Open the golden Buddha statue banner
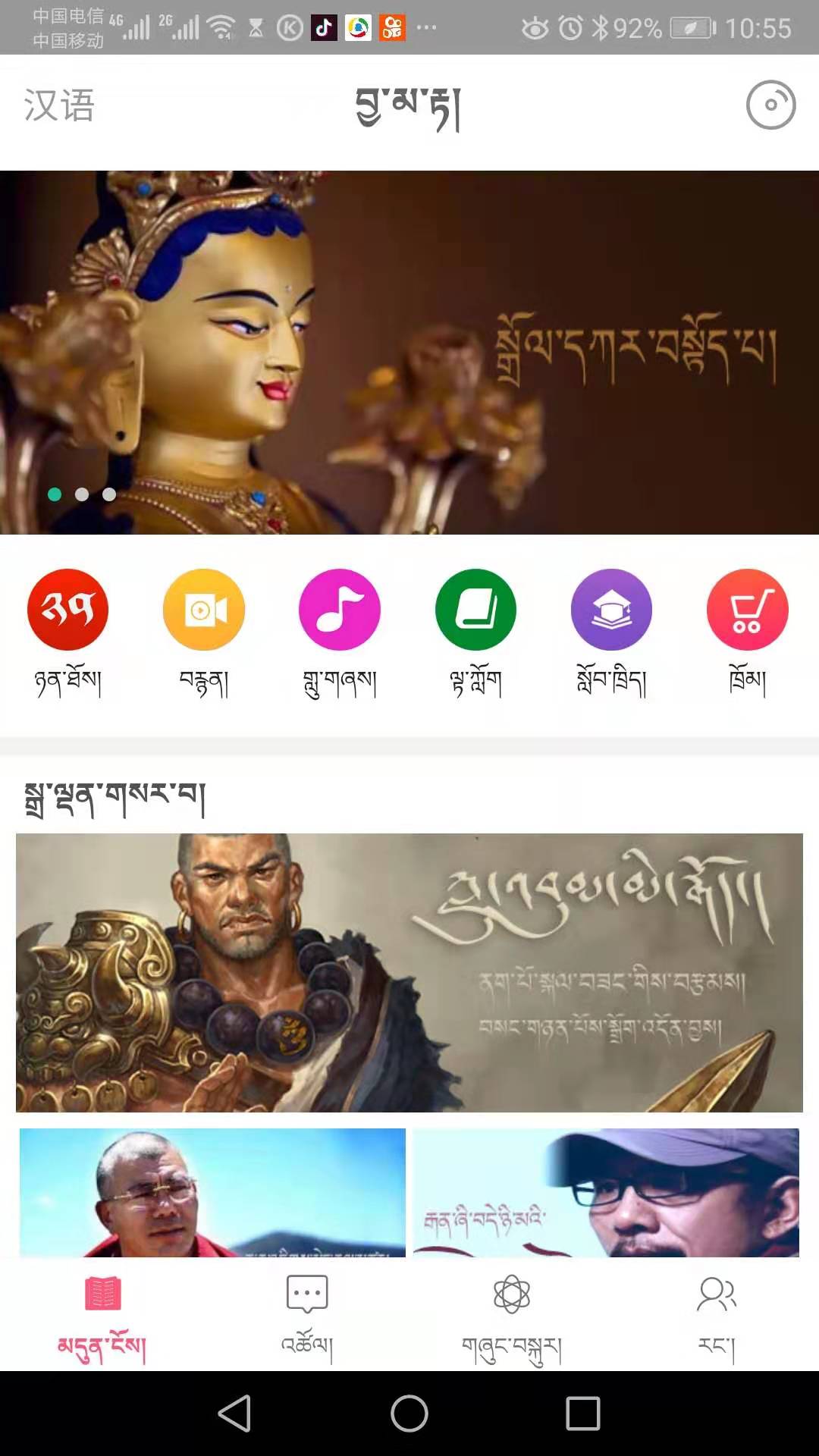Image resolution: width=819 pixels, height=1456 pixels. click(409, 349)
